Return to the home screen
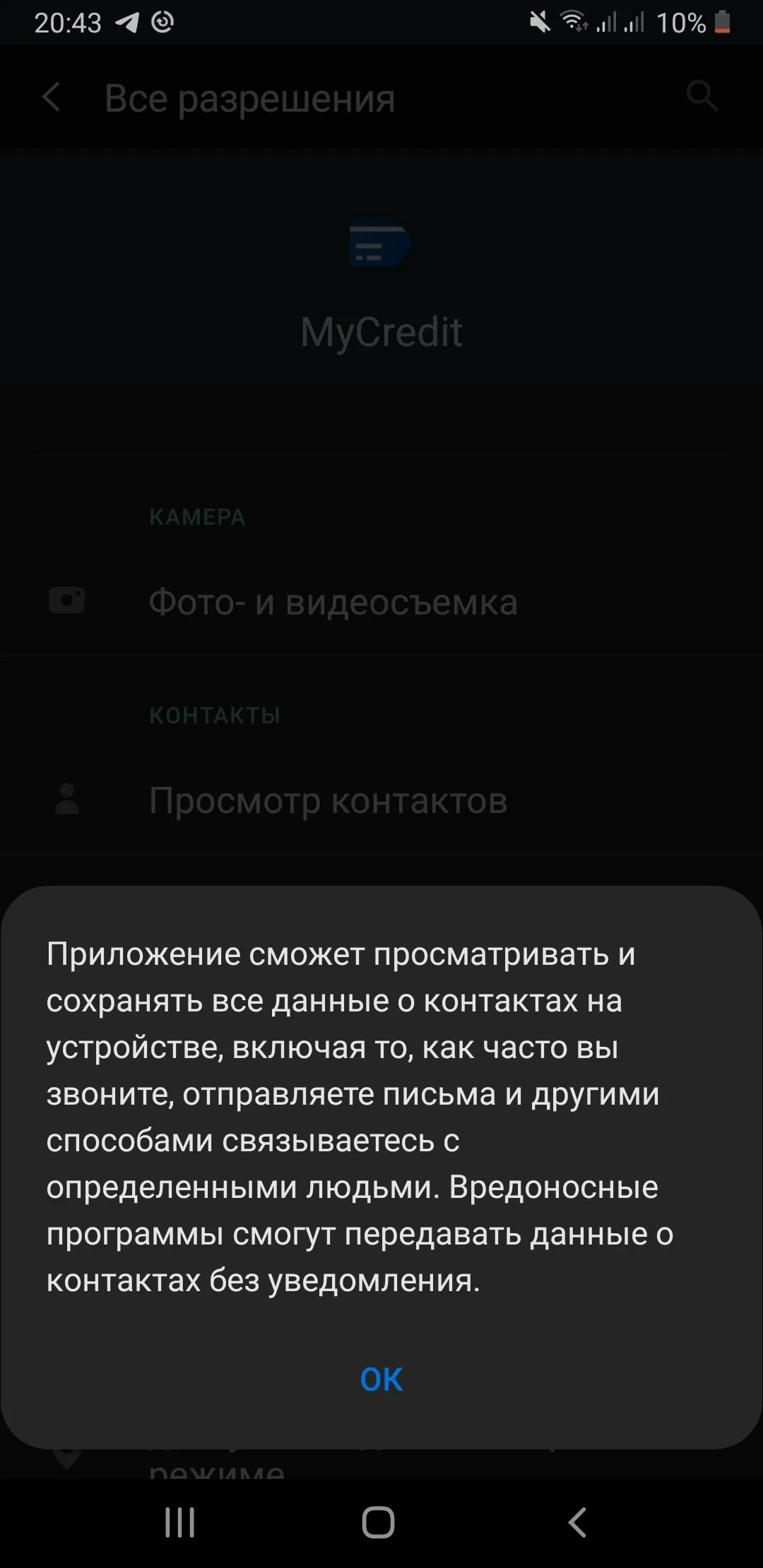Screen dimensions: 763x1568 (x=379, y=1522)
